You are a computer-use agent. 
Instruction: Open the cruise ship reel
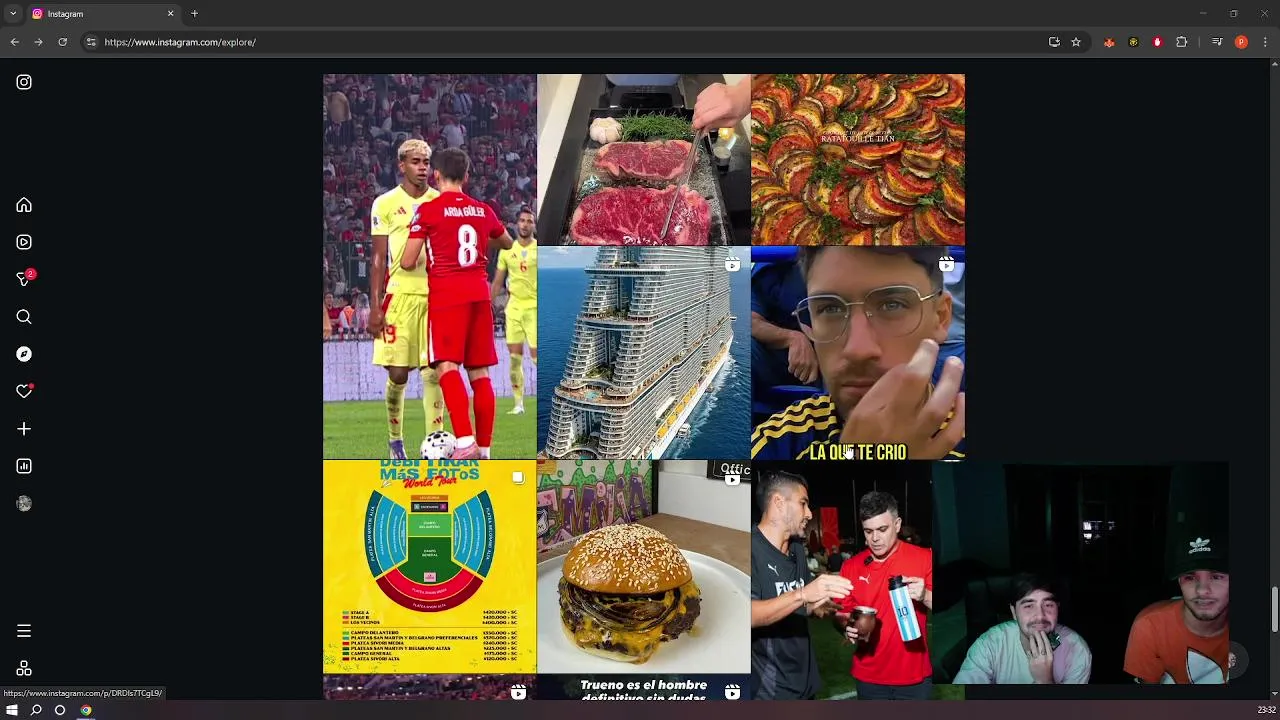pyautogui.click(x=643, y=353)
